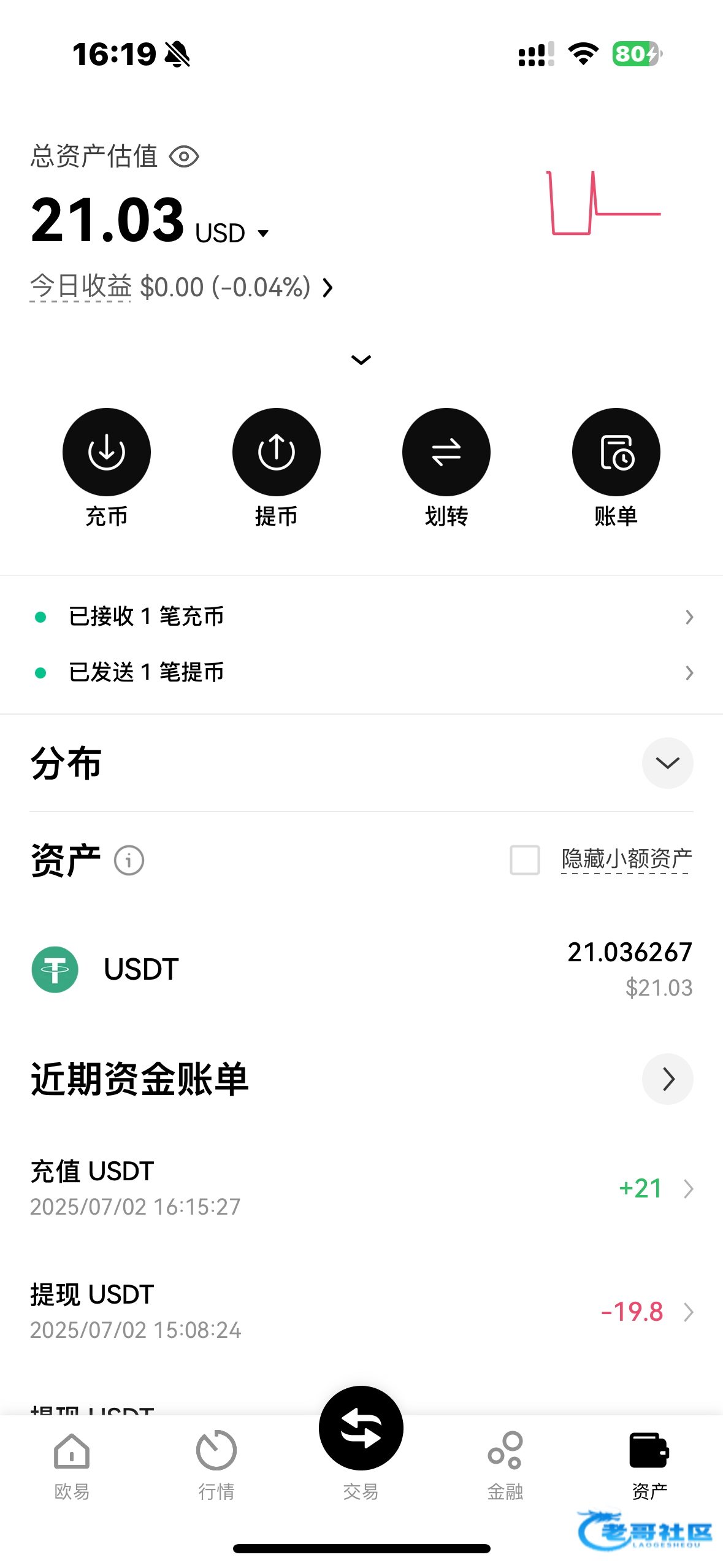Show the info icon next to 资产
The height and width of the screenshot is (1568, 723).
coord(129,860)
